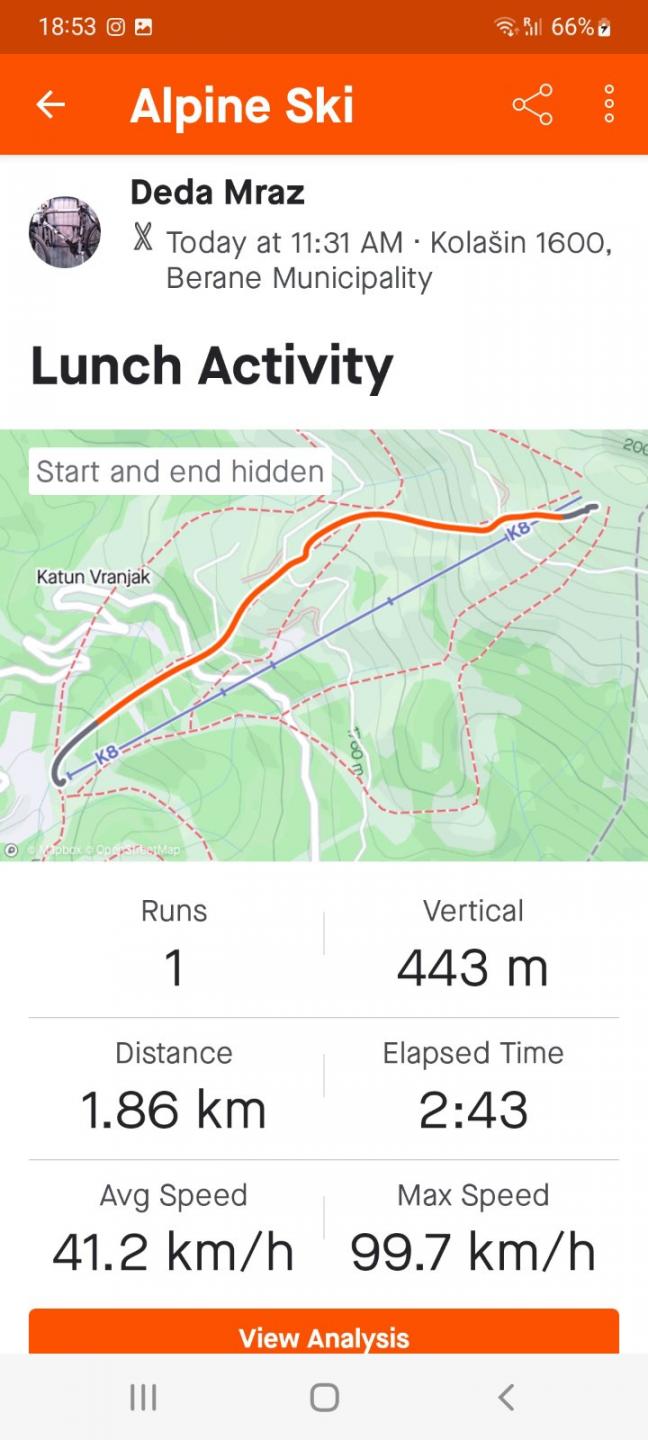
Task: Tap Deda Mraz athlete name
Action: (x=218, y=191)
